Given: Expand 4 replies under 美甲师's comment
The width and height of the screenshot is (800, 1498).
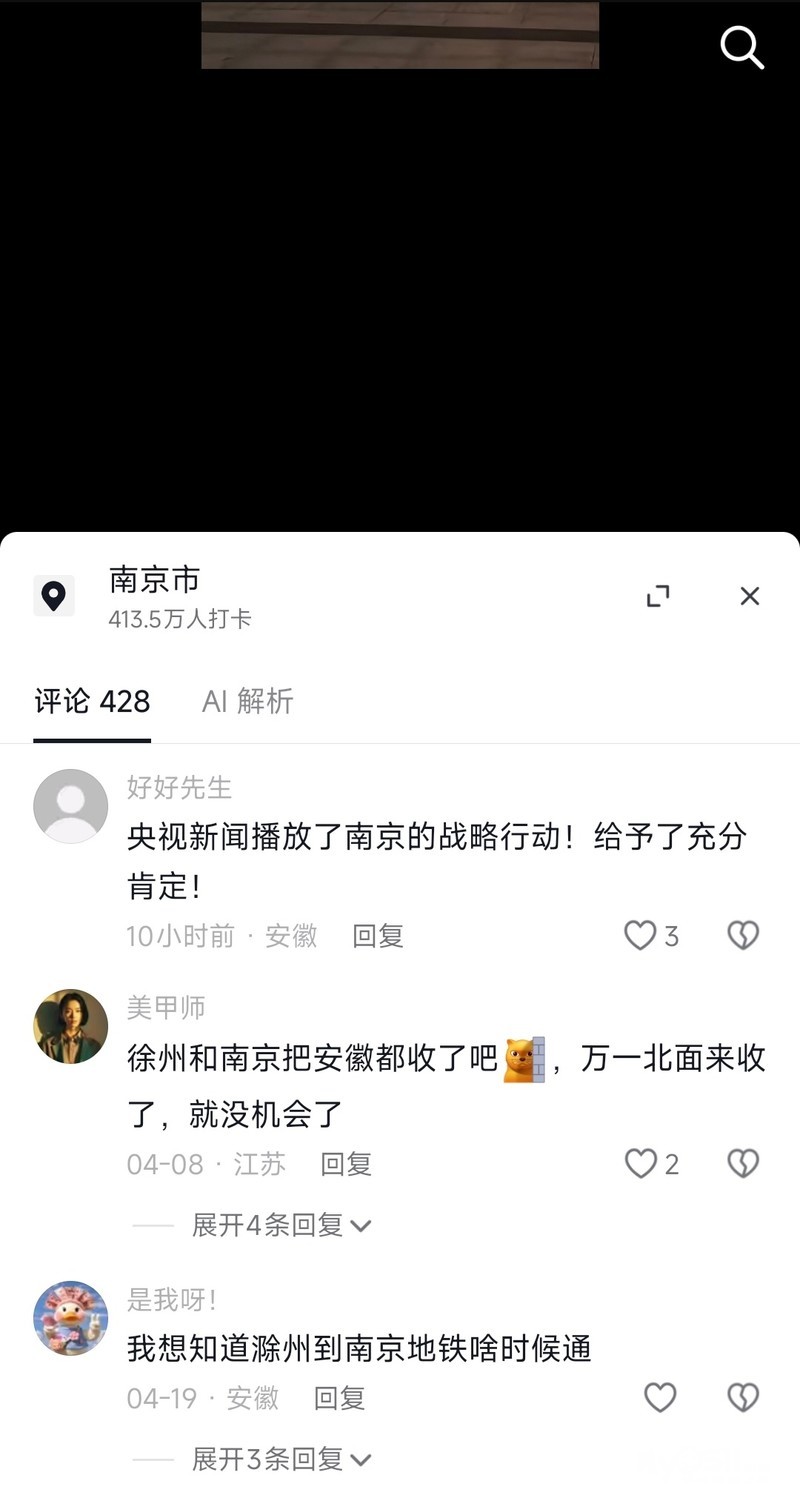Looking at the screenshot, I should [x=281, y=1225].
